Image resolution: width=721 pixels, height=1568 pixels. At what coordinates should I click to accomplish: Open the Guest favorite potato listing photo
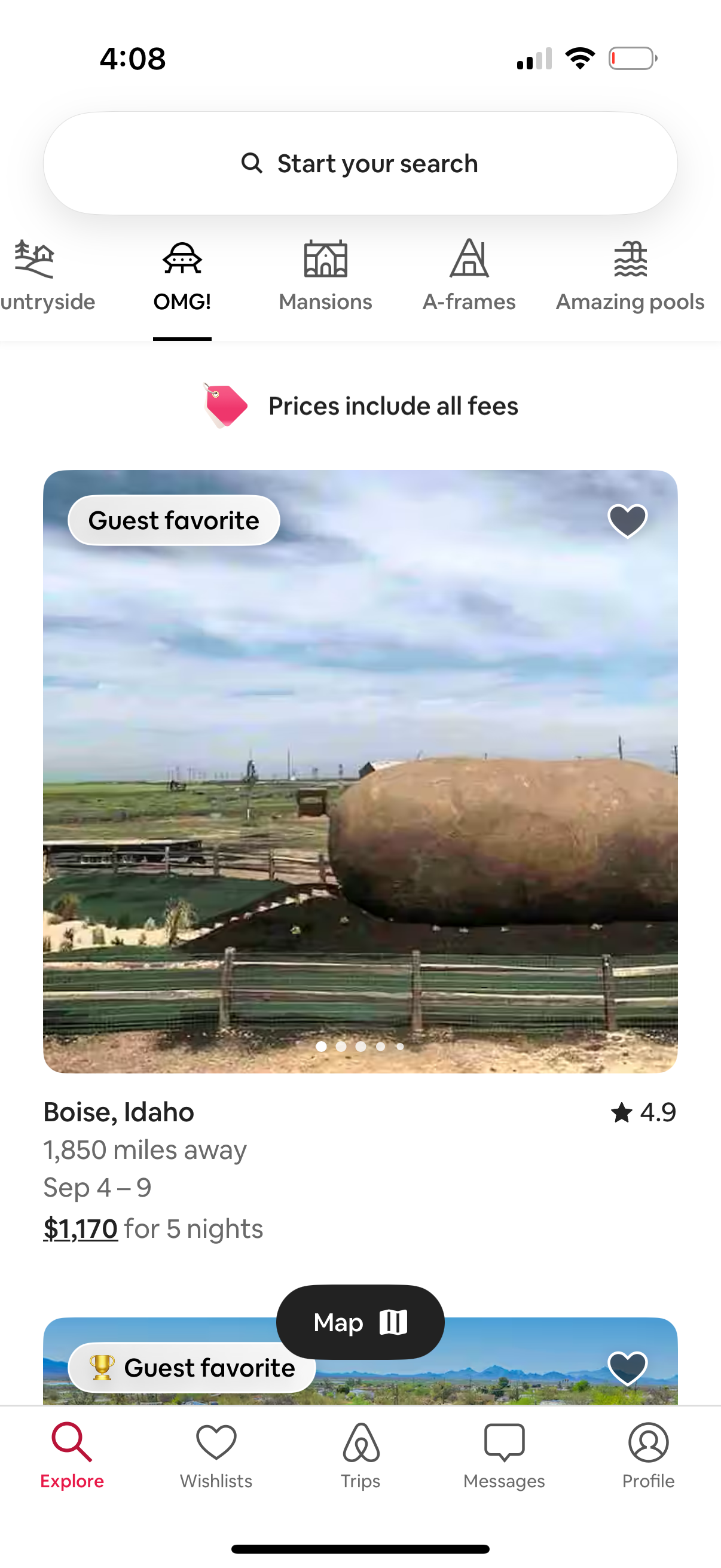pos(360,773)
